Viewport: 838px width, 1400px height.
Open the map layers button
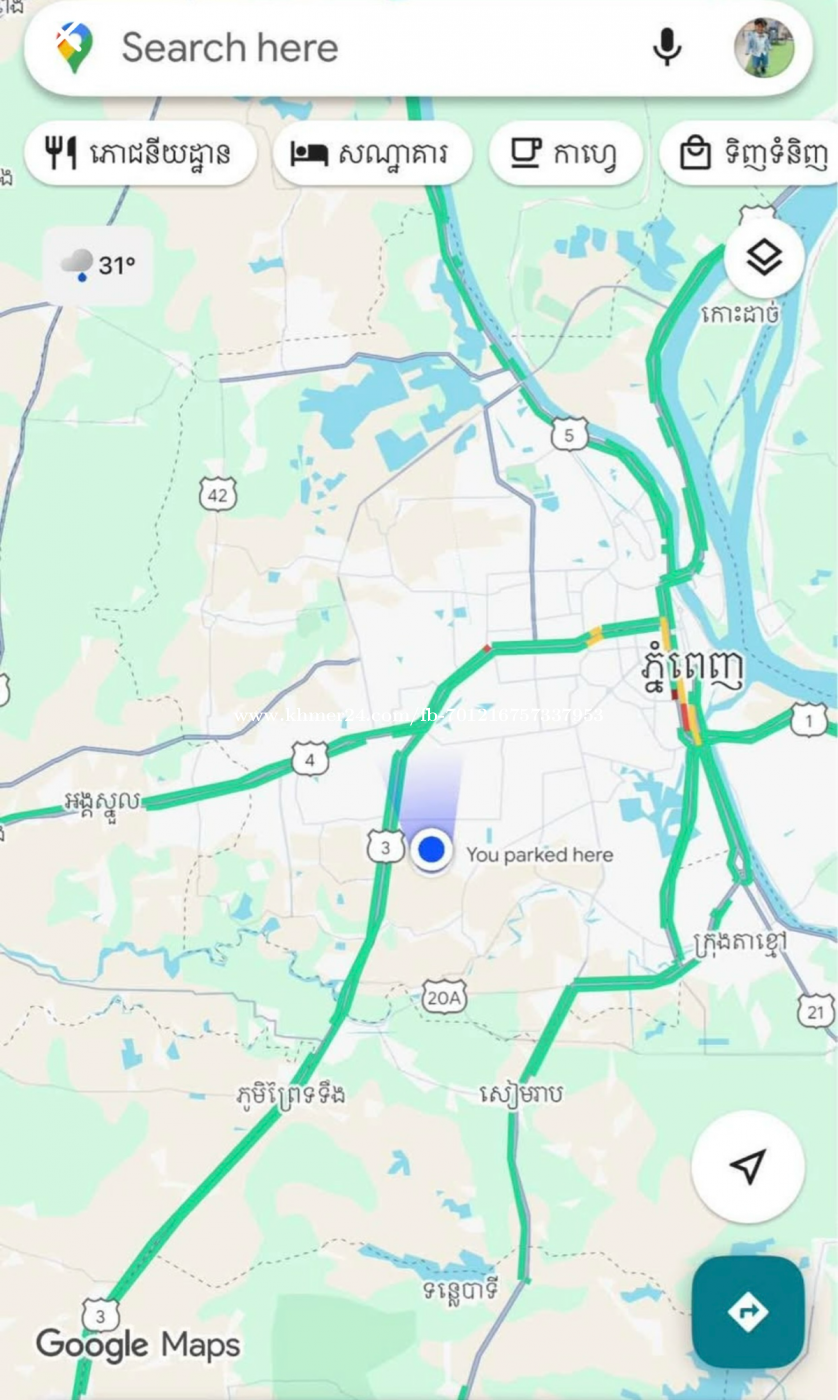pyautogui.click(x=764, y=258)
